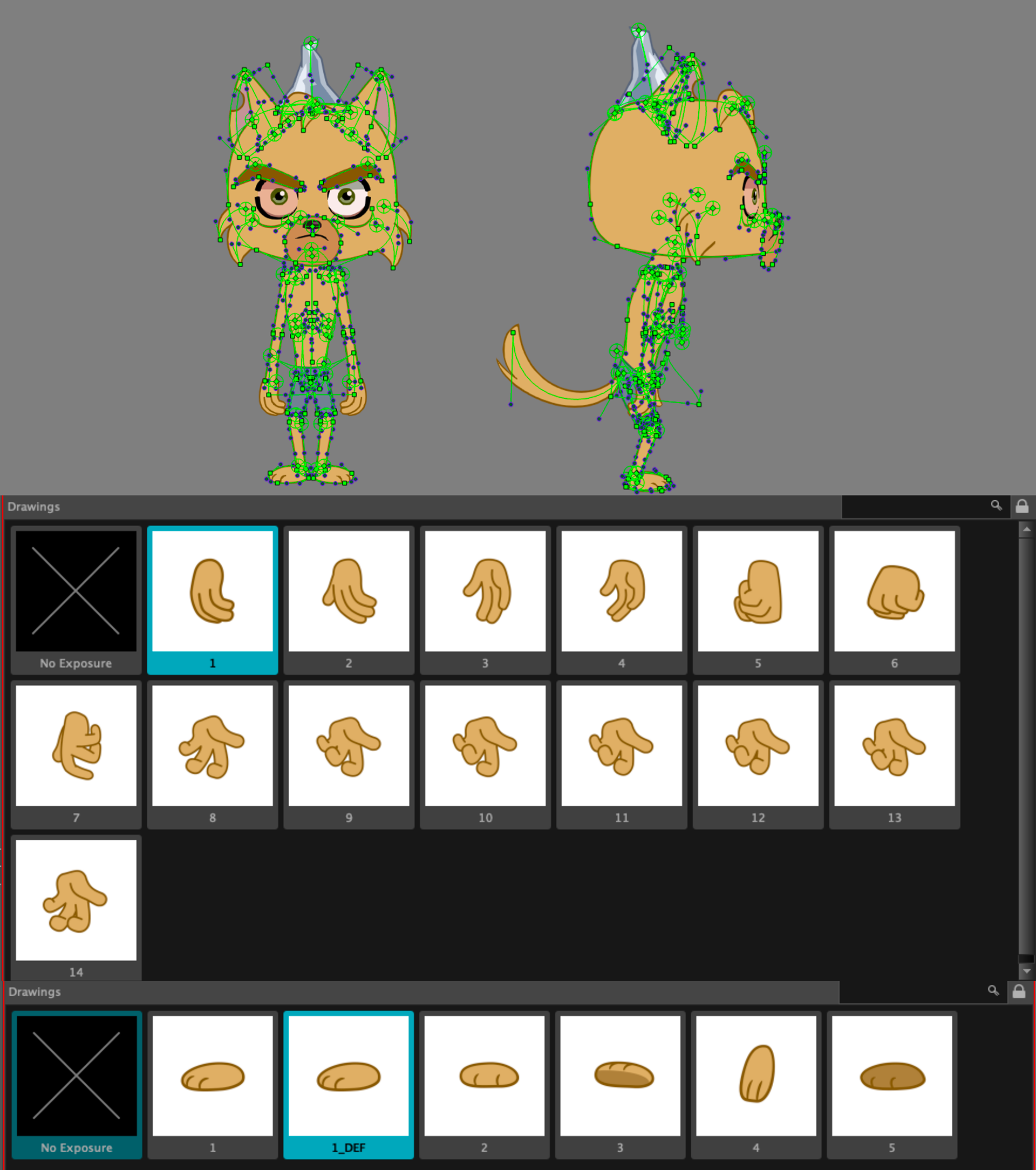Choose hand drawing 8
The height and width of the screenshot is (1170, 1036).
(213, 754)
